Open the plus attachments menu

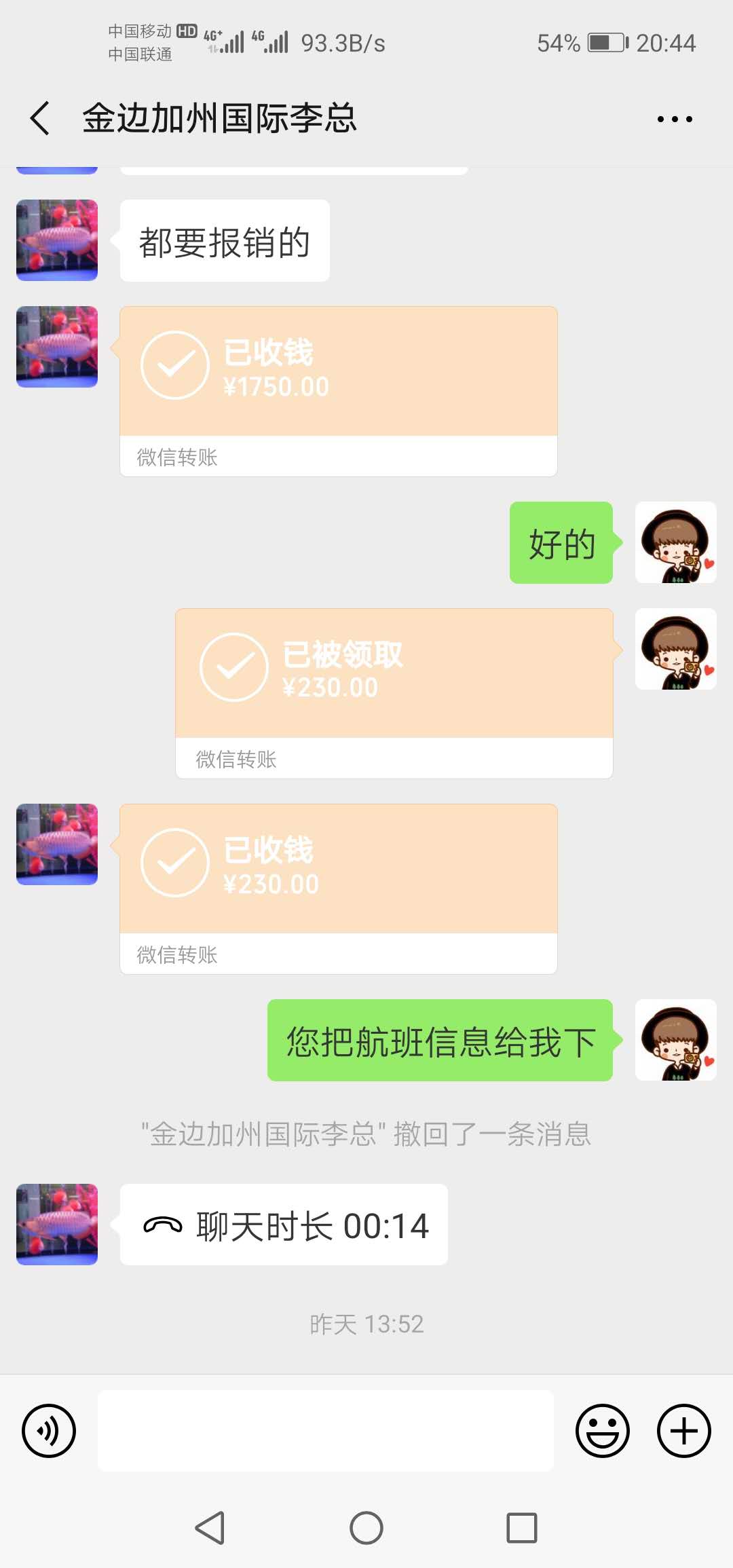(x=683, y=1431)
